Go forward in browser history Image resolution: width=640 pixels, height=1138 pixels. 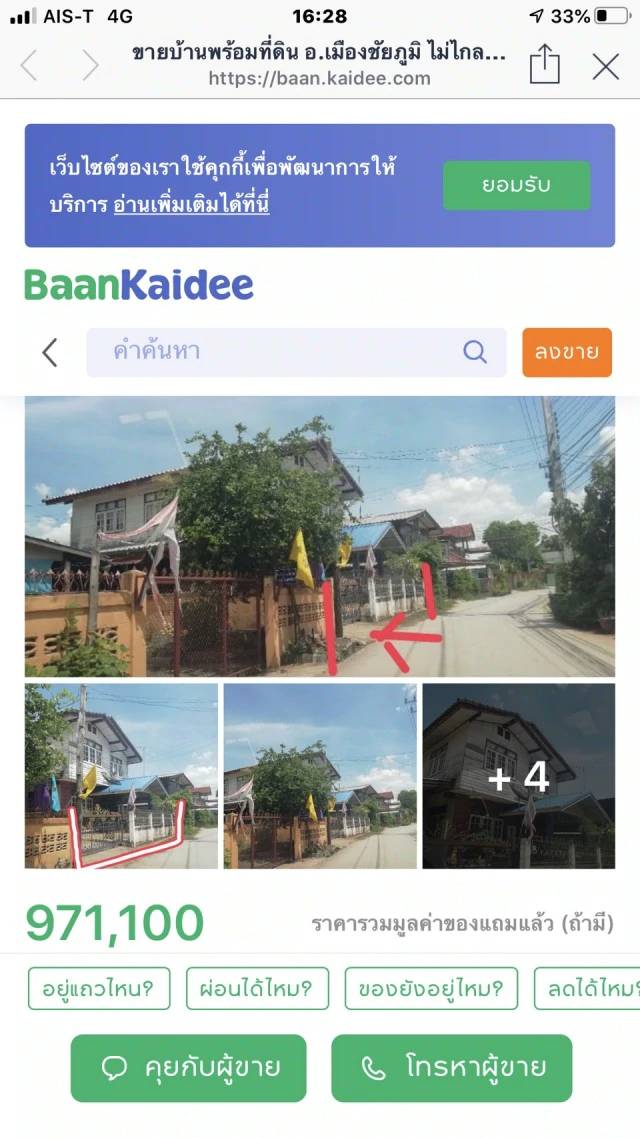90,66
